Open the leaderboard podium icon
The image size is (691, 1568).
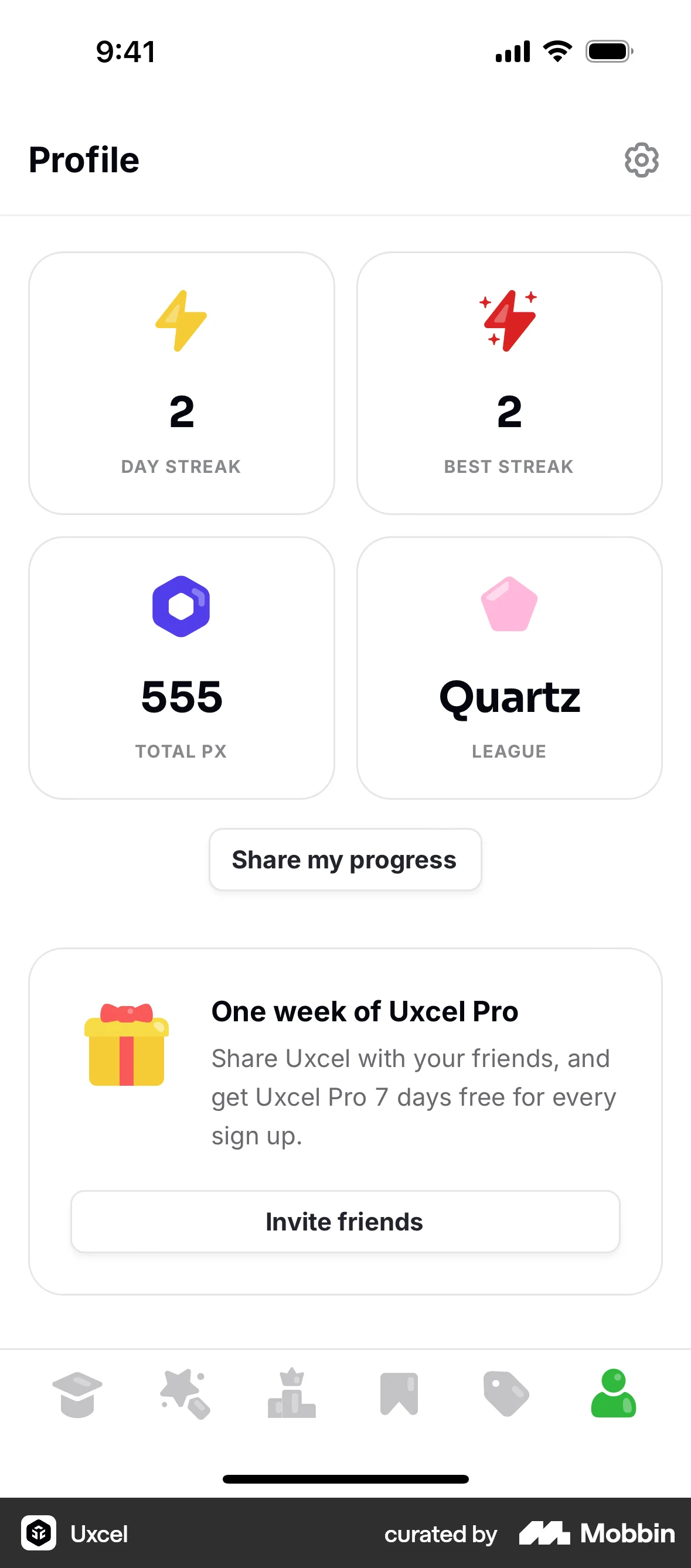point(291,1395)
